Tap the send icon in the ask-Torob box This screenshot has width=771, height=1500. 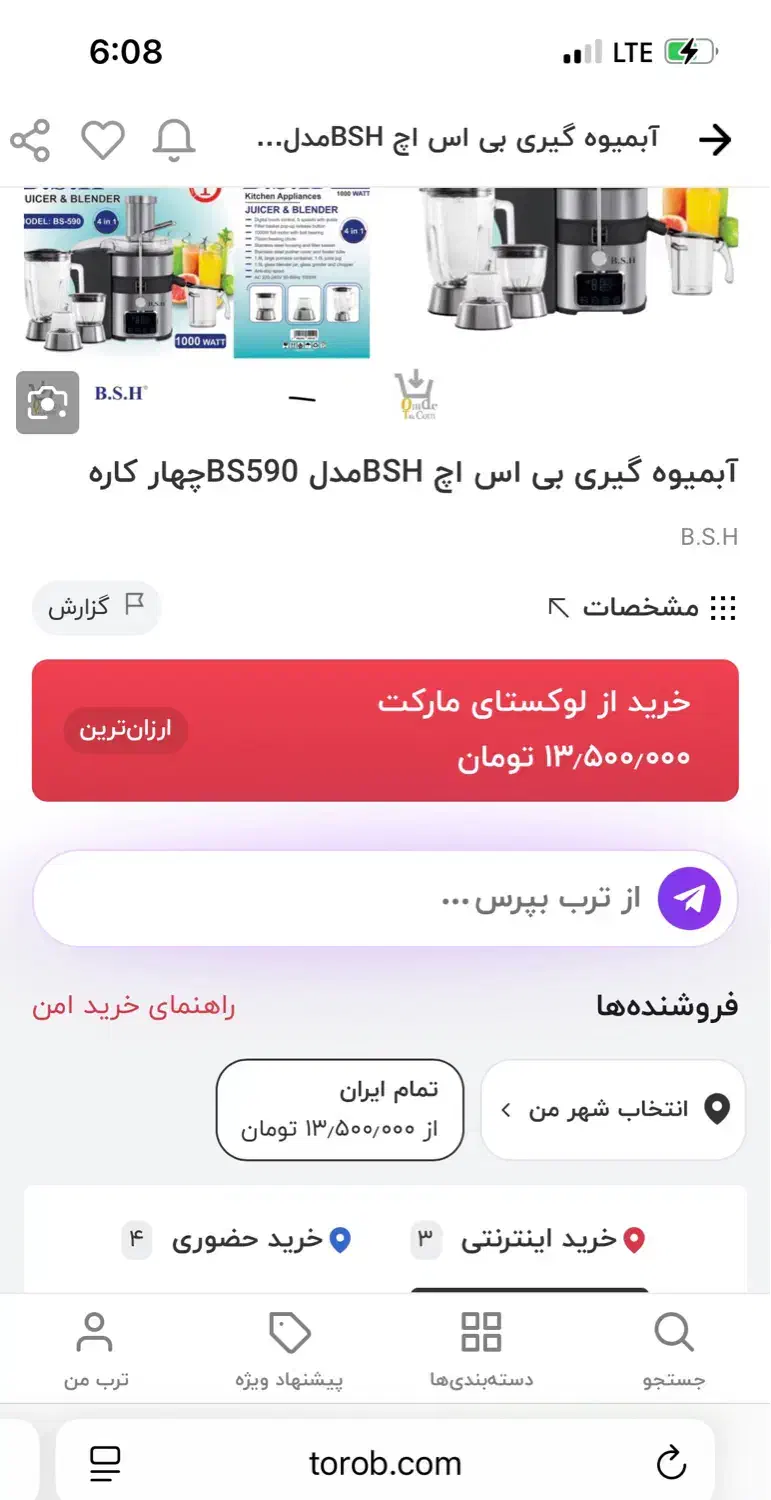687,898
